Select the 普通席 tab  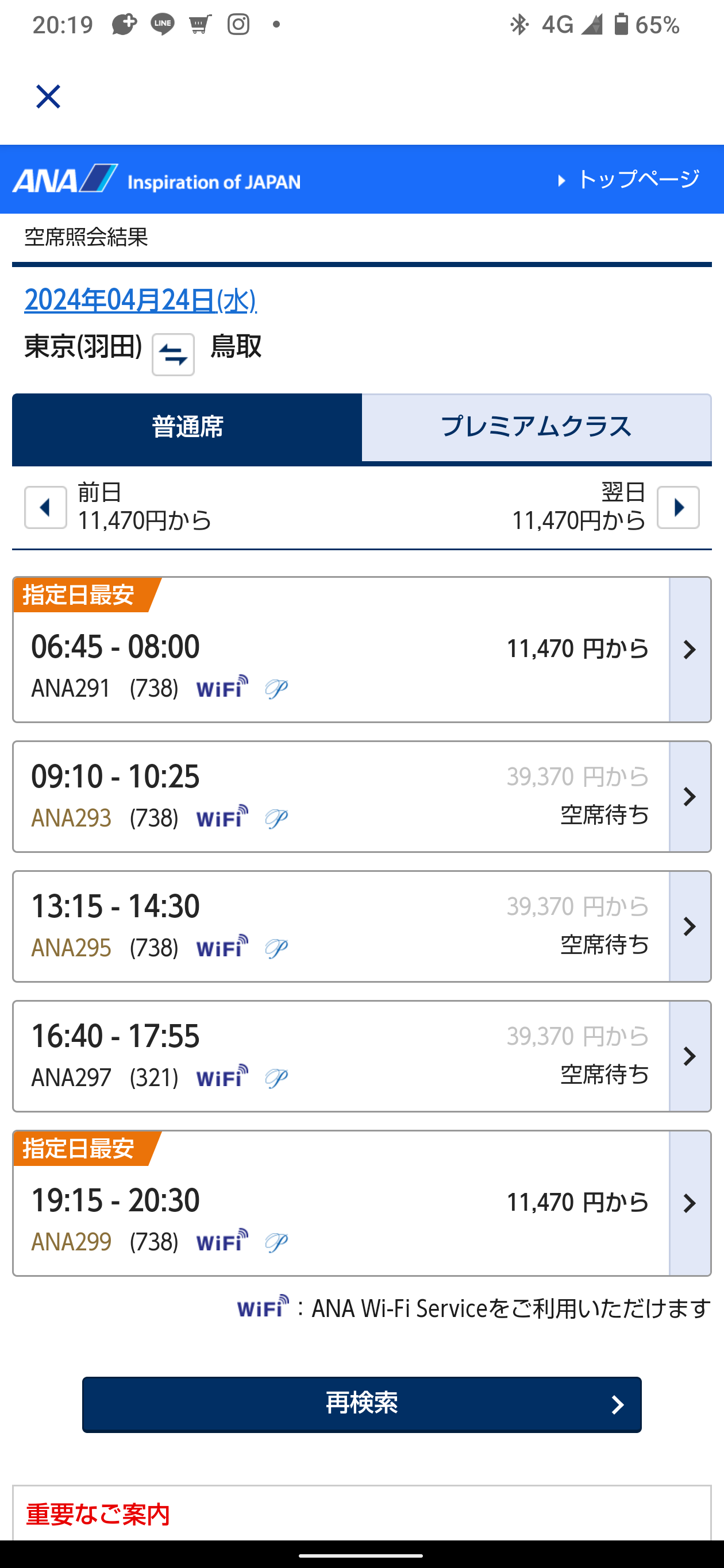pos(187,427)
